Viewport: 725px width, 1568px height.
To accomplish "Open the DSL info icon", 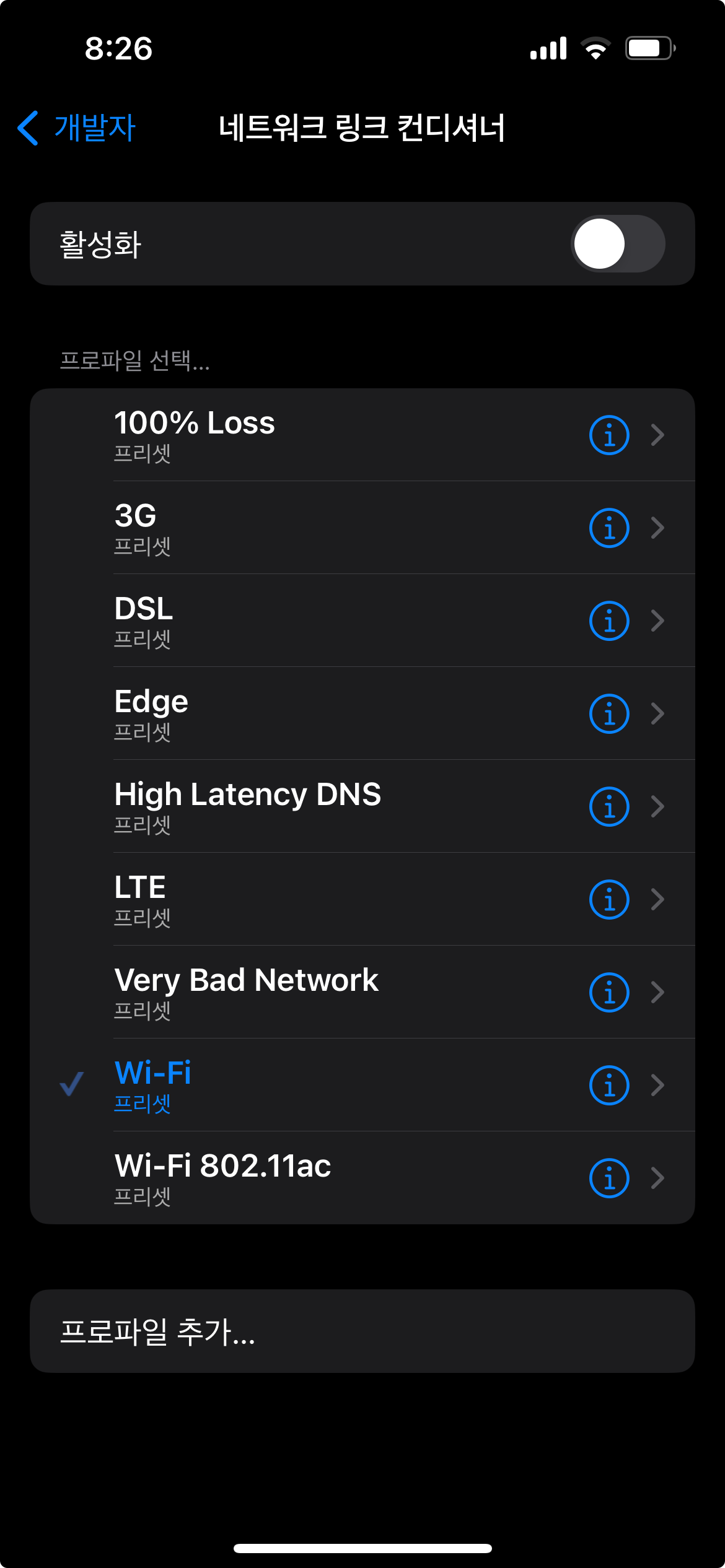I will point(609,621).
